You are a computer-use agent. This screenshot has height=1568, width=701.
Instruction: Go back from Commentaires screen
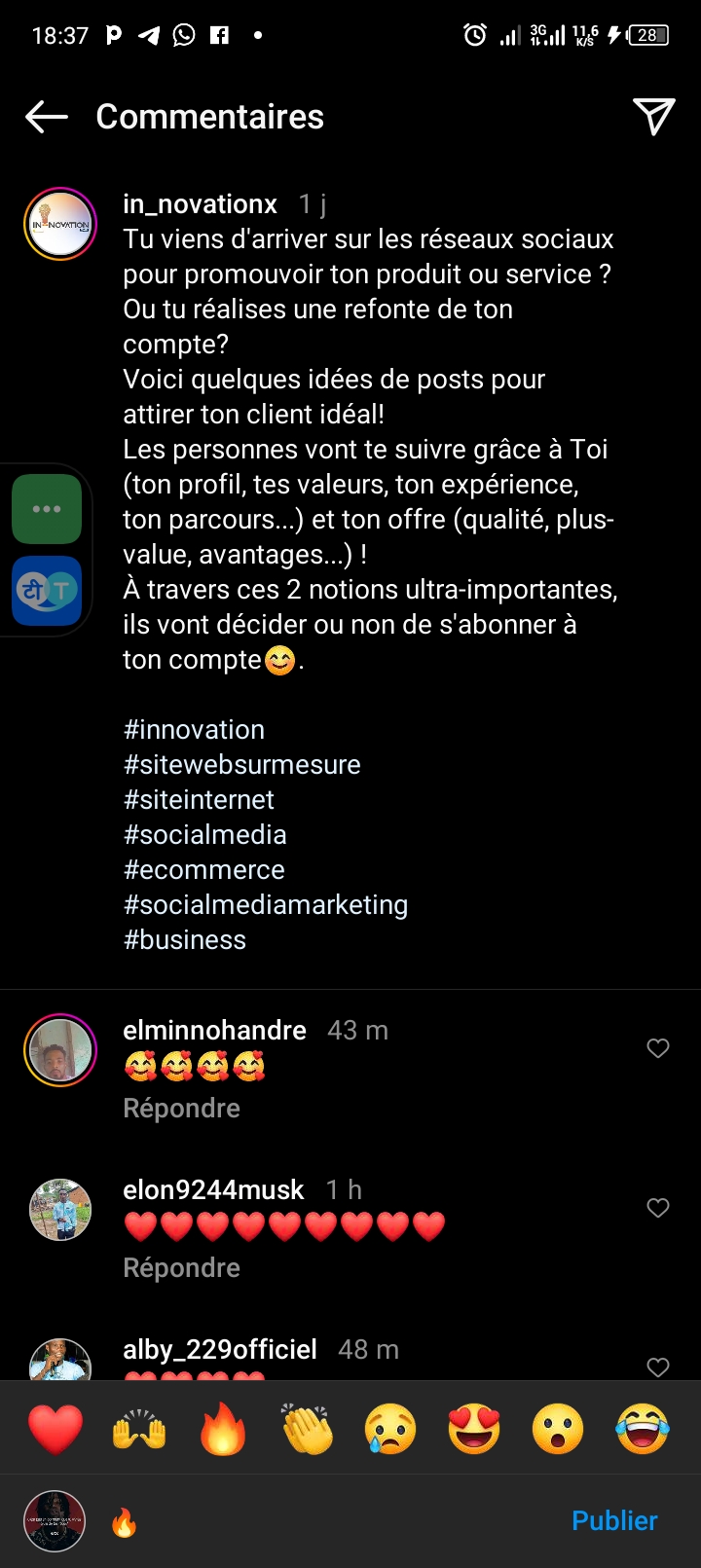pyautogui.click(x=47, y=117)
